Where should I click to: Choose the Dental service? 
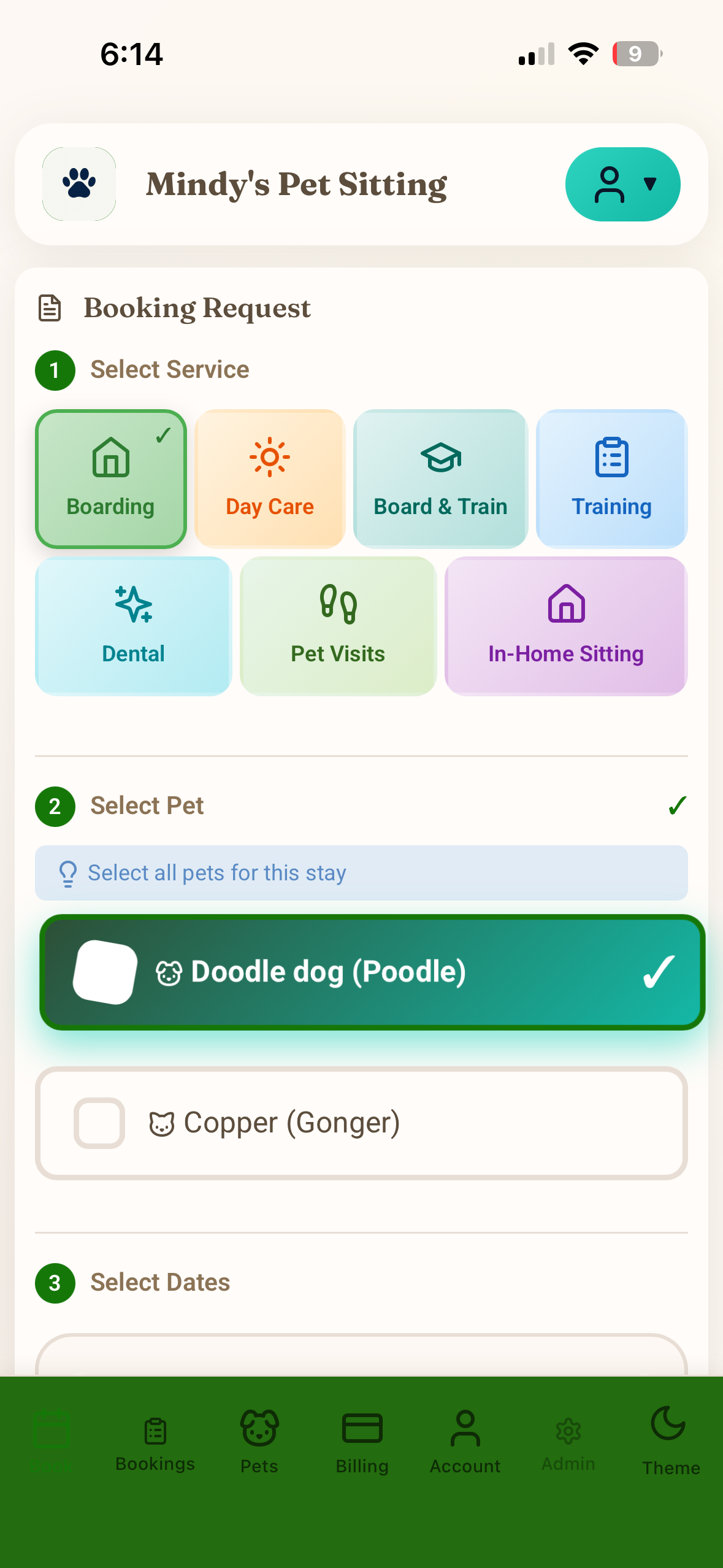click(x=133, y=626)
